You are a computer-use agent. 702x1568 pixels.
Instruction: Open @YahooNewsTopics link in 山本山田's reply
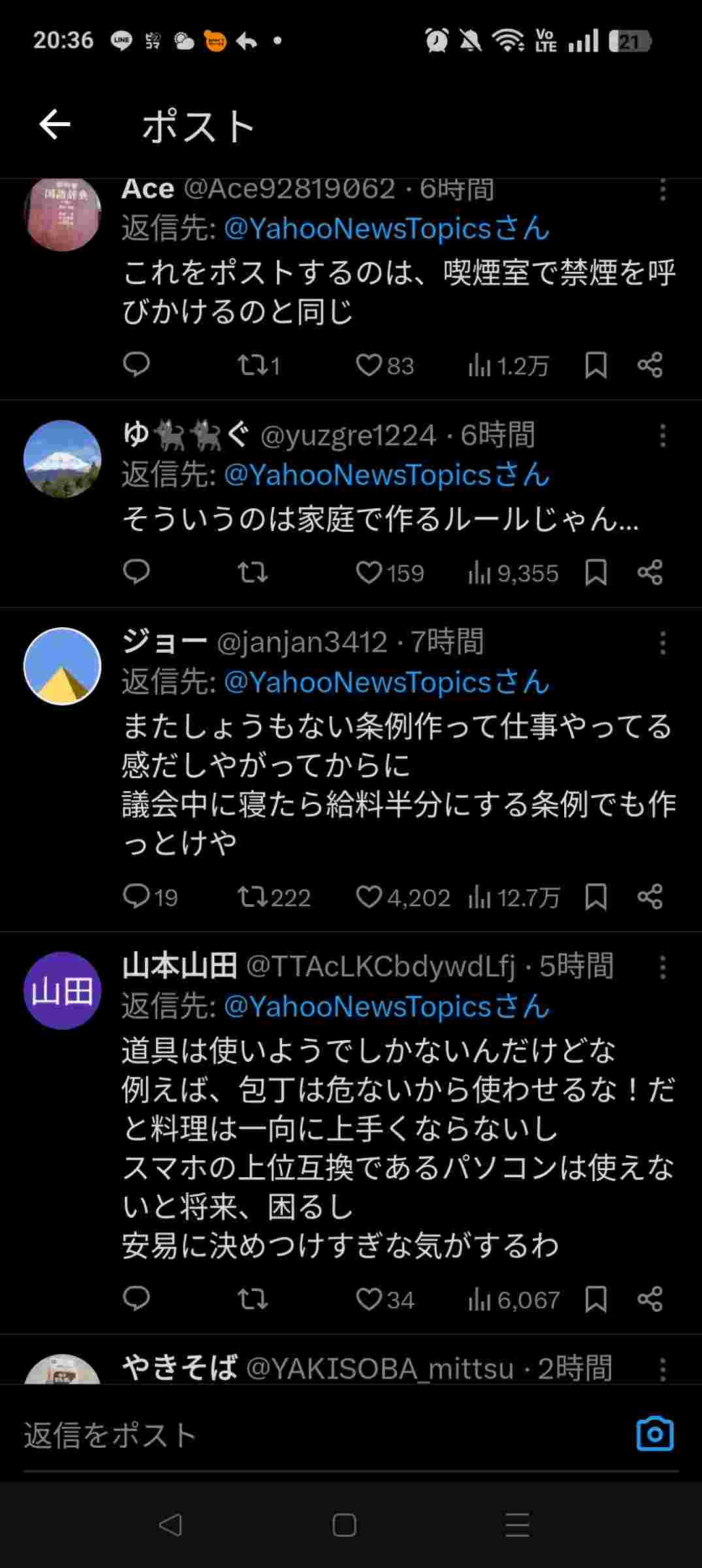(387, 1007)
